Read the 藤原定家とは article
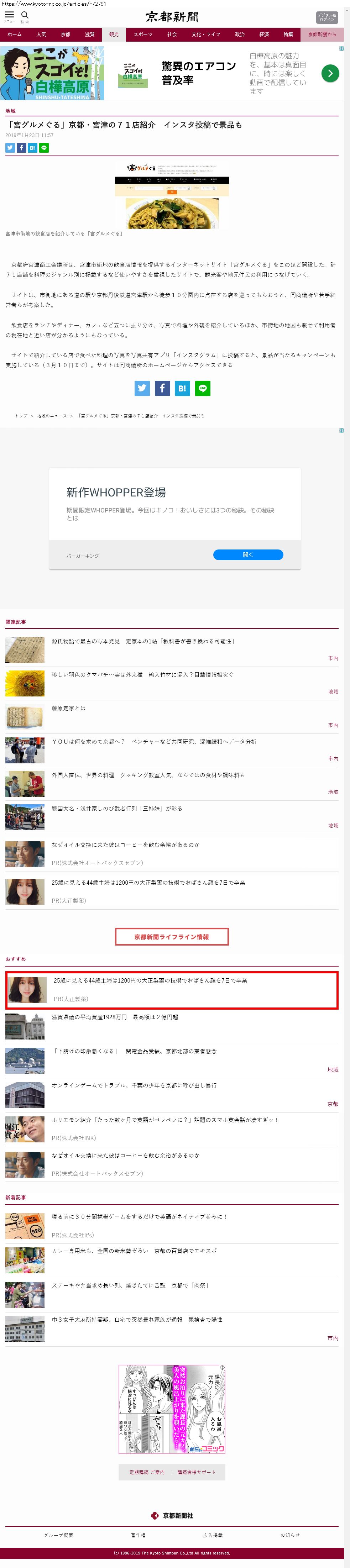Image resolution: width=350 pixels, height=1568 pixels. point(68,708)
